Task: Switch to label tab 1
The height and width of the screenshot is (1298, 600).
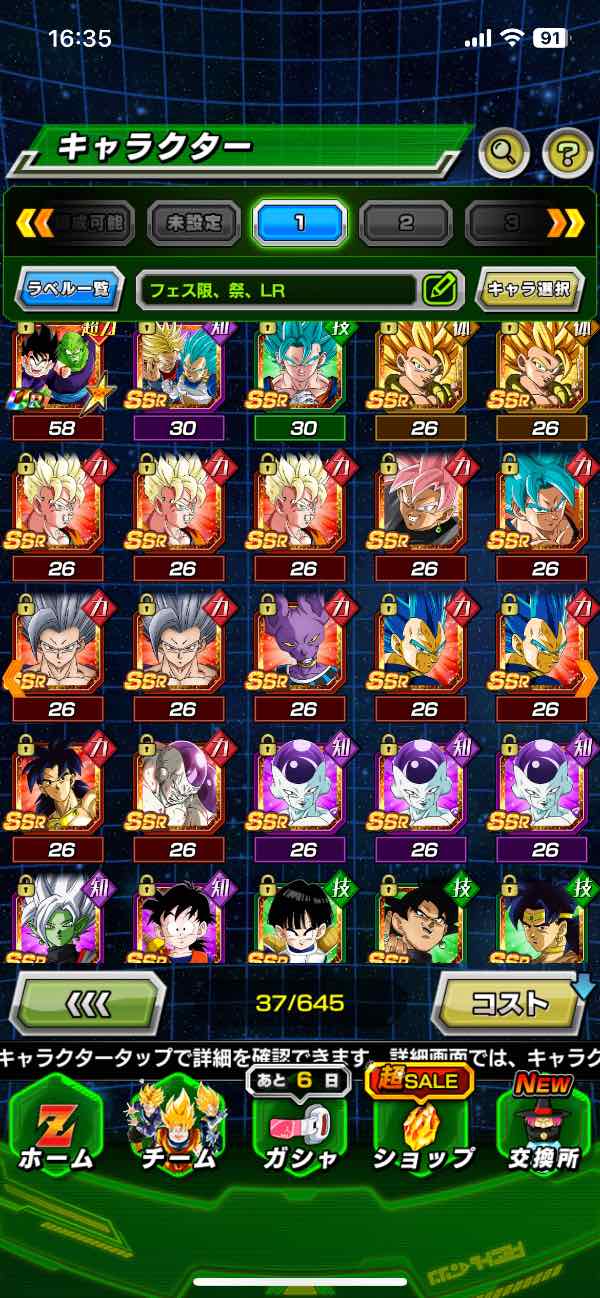Action: click(299, 222)
